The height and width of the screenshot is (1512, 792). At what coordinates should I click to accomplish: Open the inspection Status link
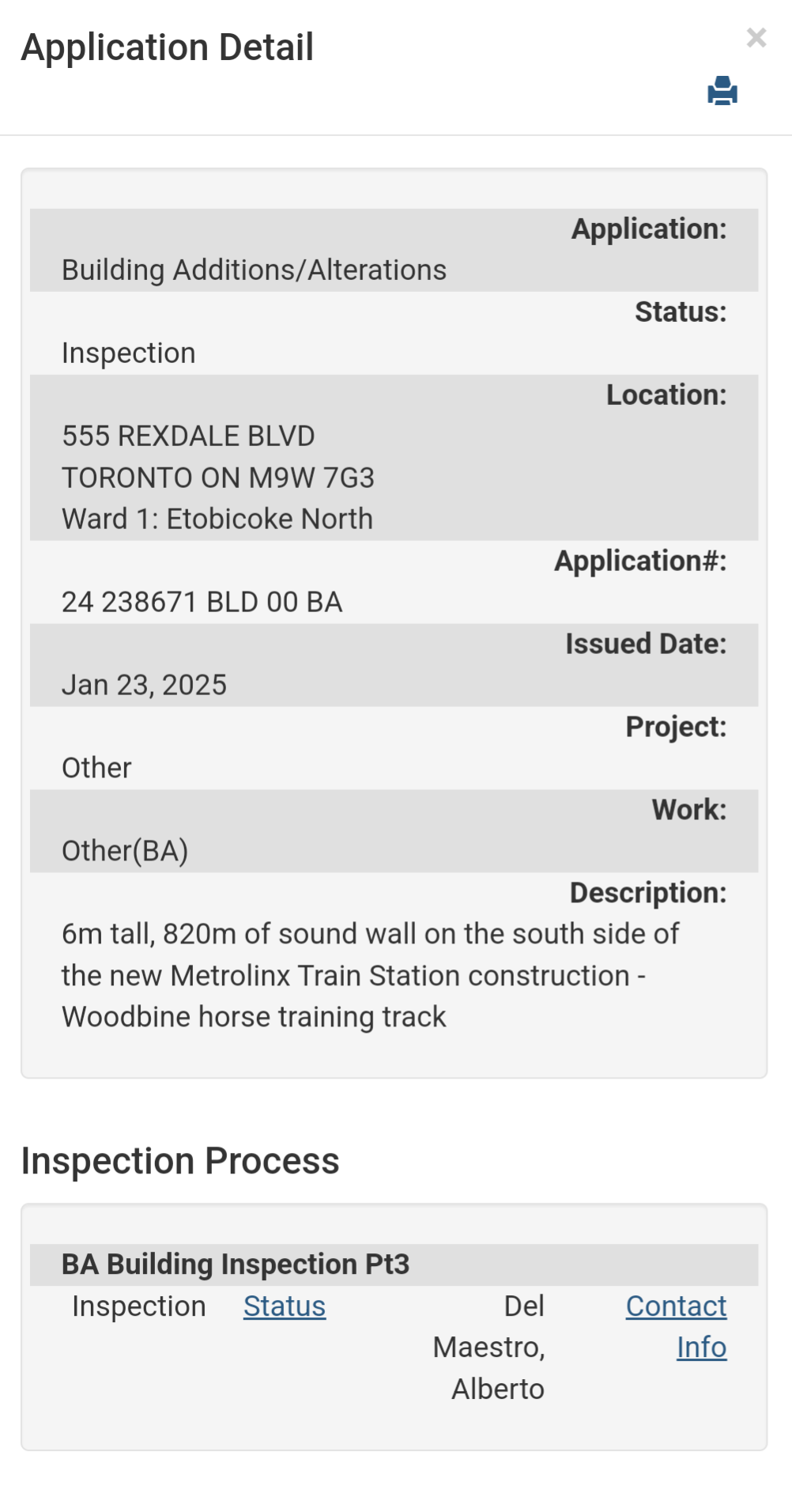[x=284, y=1306]
